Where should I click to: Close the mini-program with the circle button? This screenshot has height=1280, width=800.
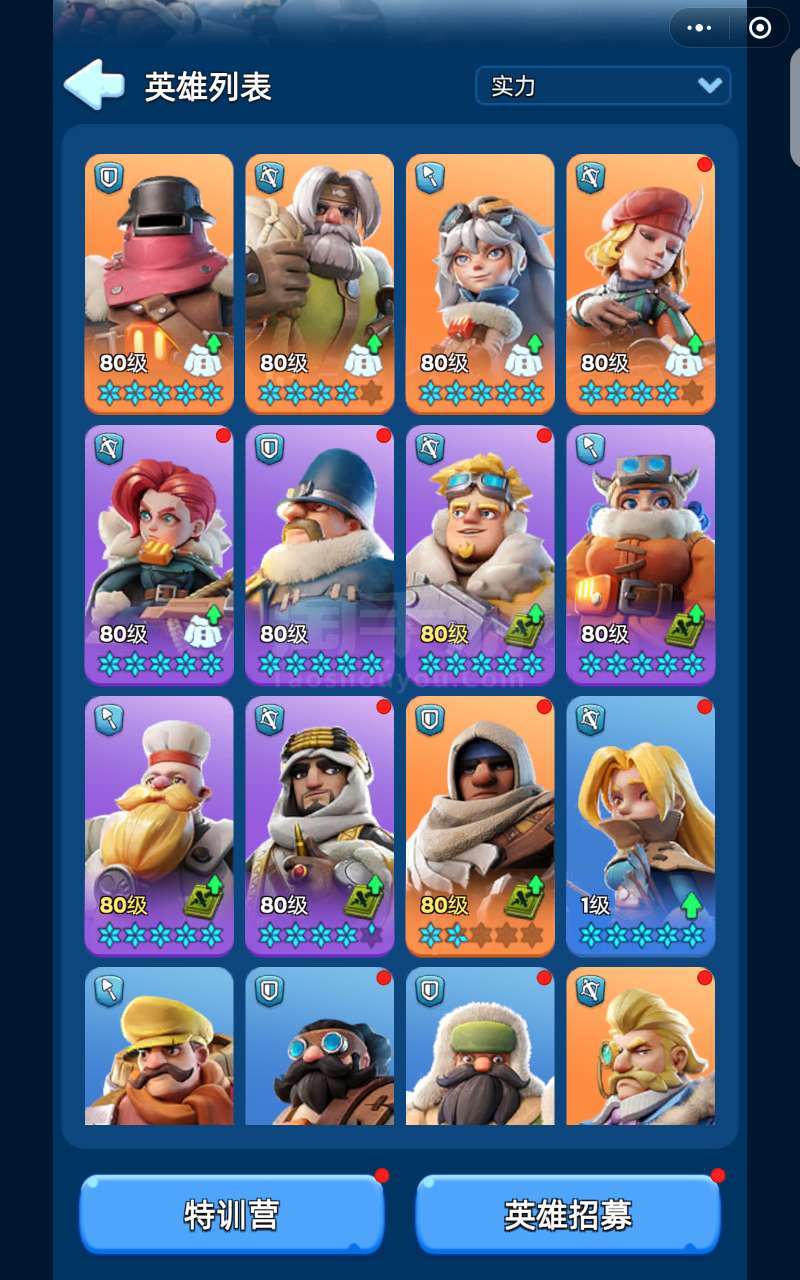point(760,28)
